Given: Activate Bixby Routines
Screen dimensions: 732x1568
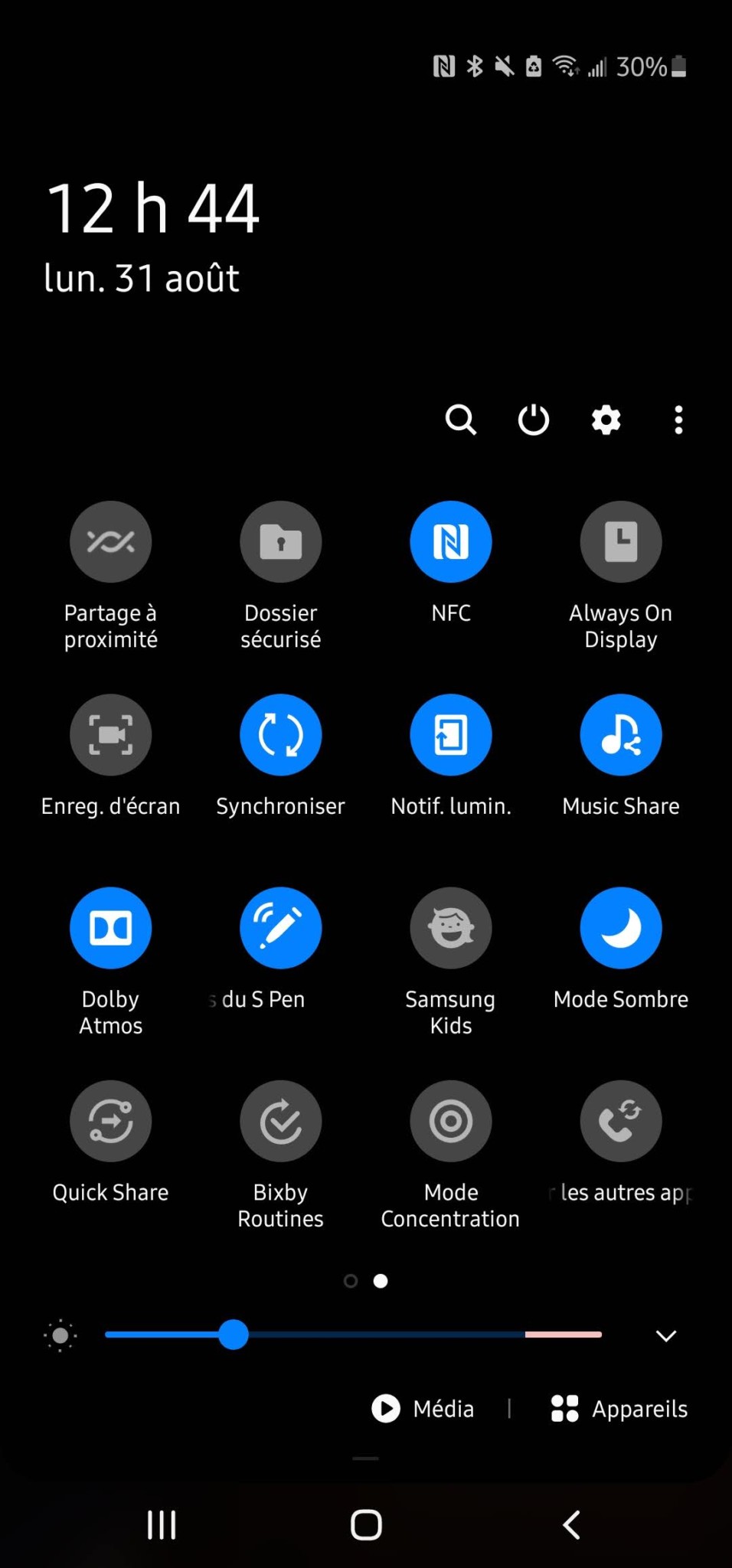Looking at the screenshot, I should (x=281, y=1121).
